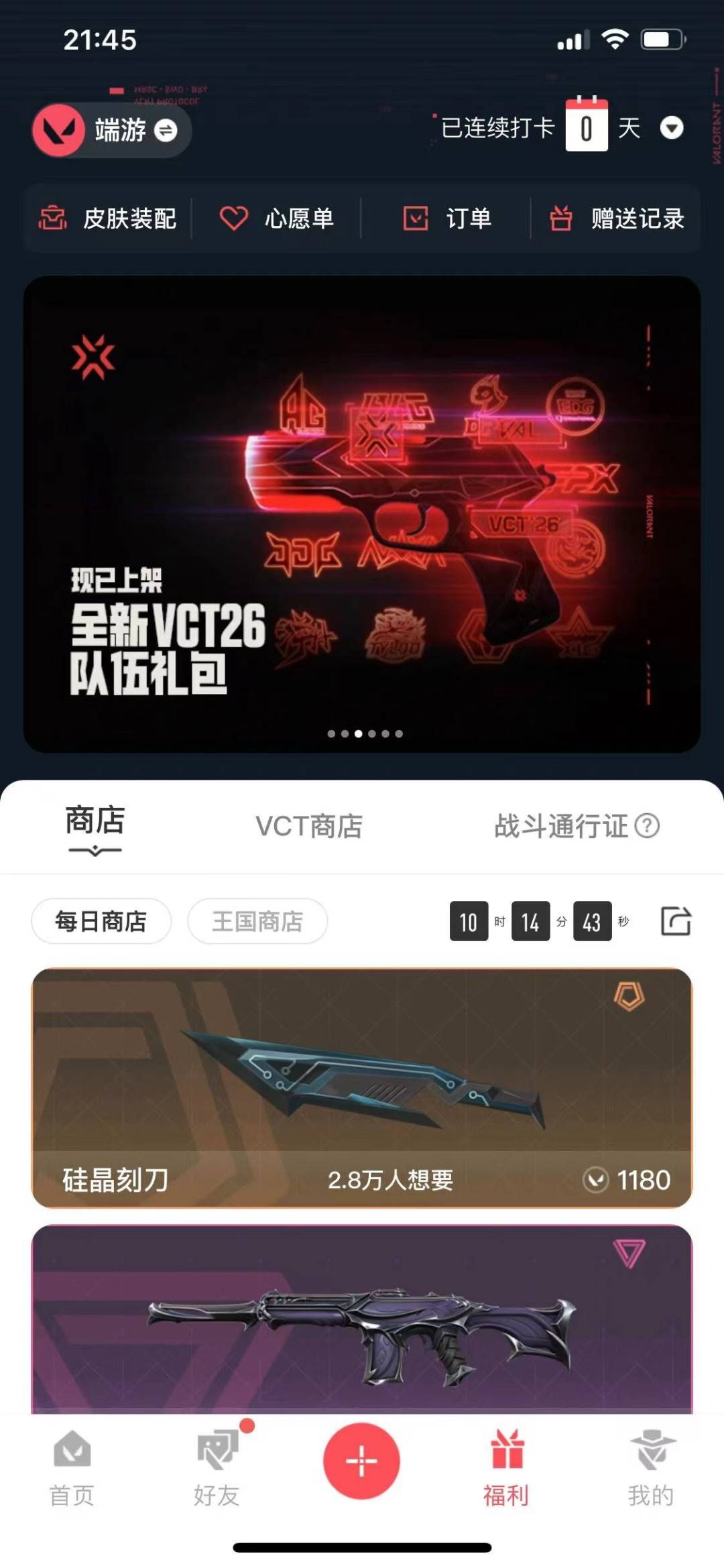Tap the share icon beside the shop countdown
Screen dimensions: 724x1568
coord(677,922)
